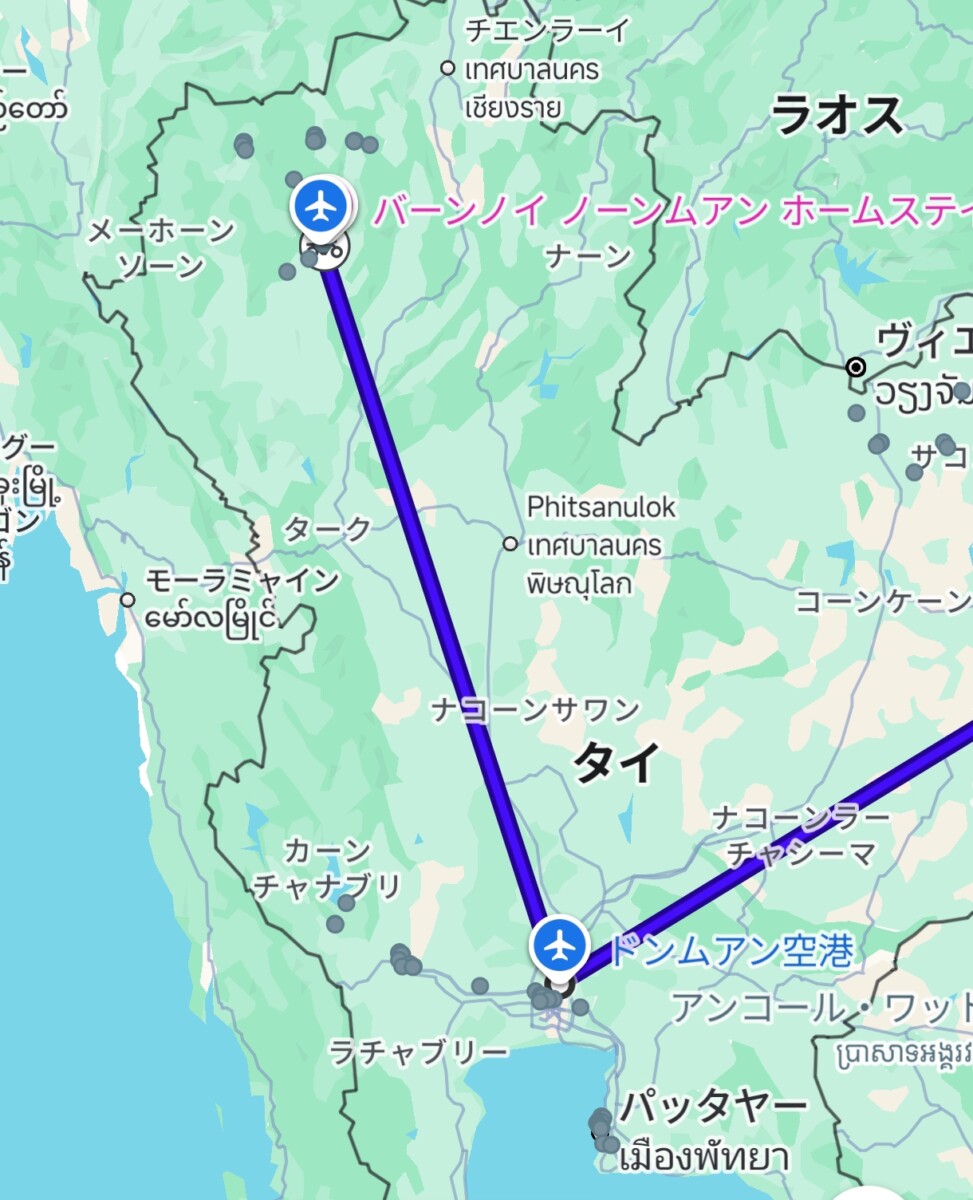Open the ドンムアン空港 place label
The height and width of the screenshot is (1200, 973).
pyautogui.click(x=731, y=952)
